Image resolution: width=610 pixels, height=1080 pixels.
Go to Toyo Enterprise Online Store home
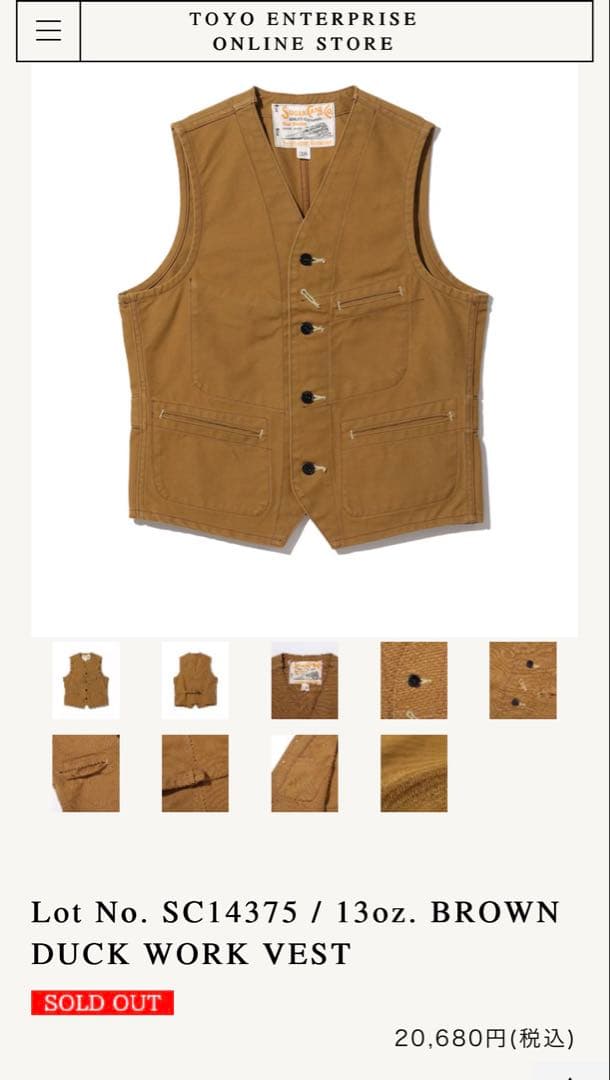coord(304,31)
